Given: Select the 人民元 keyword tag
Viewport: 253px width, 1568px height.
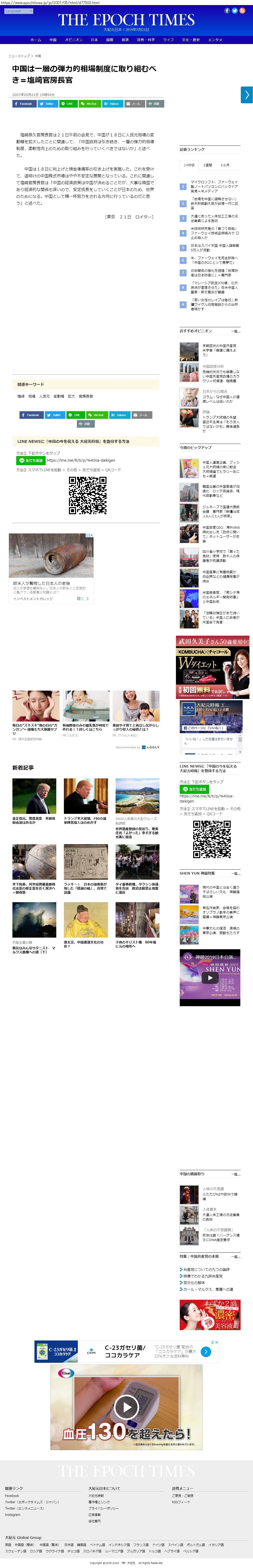Looking at the screenshot, I should [x=45, y=396].
